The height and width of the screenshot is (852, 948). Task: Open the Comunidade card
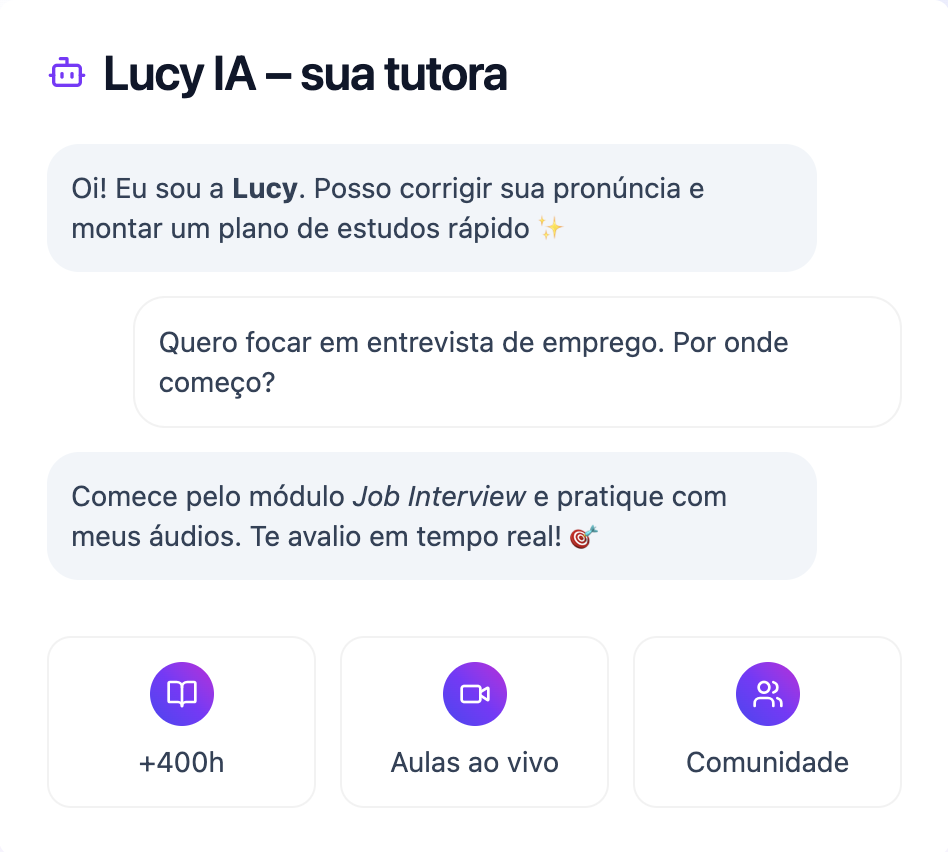coord(767,722)
